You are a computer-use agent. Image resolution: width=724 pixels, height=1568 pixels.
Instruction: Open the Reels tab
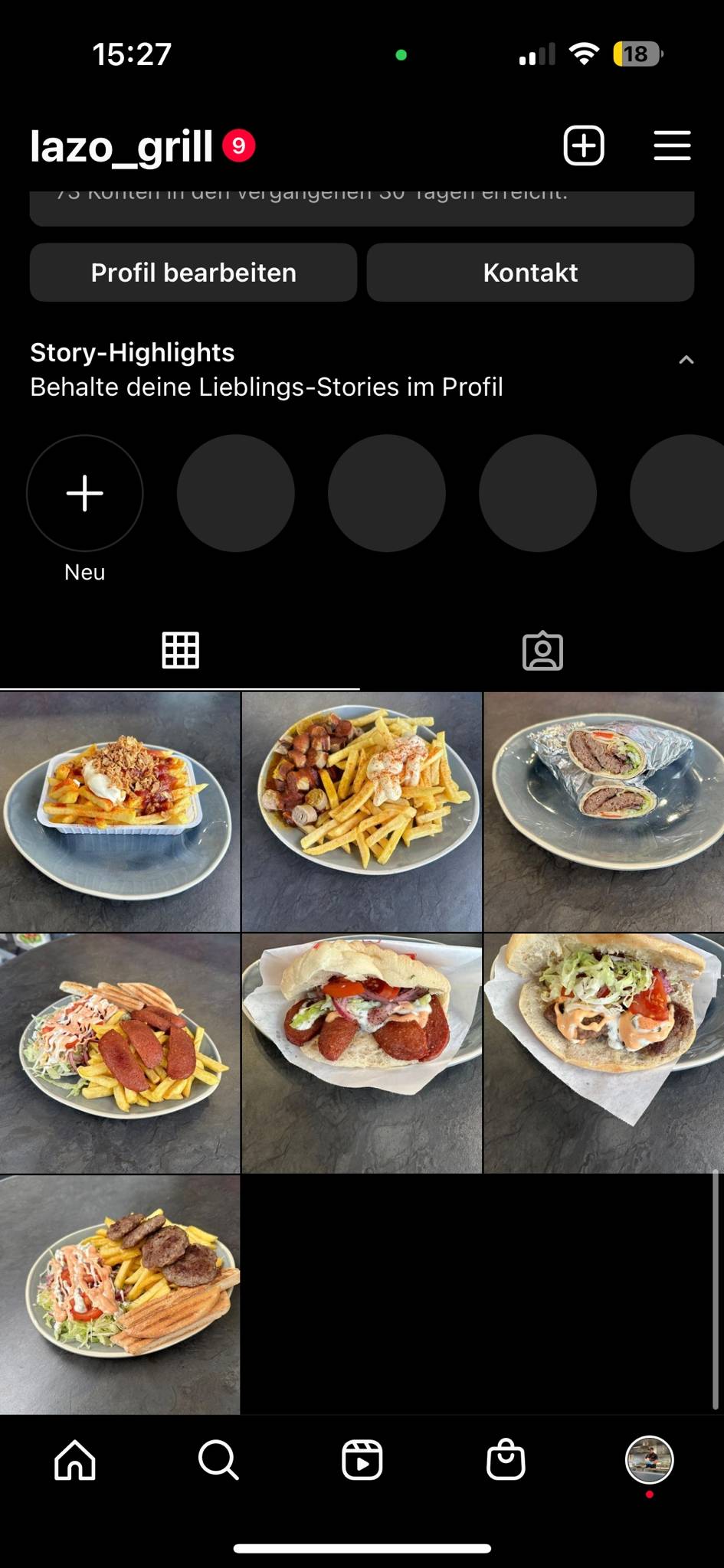coord(362,1460)
